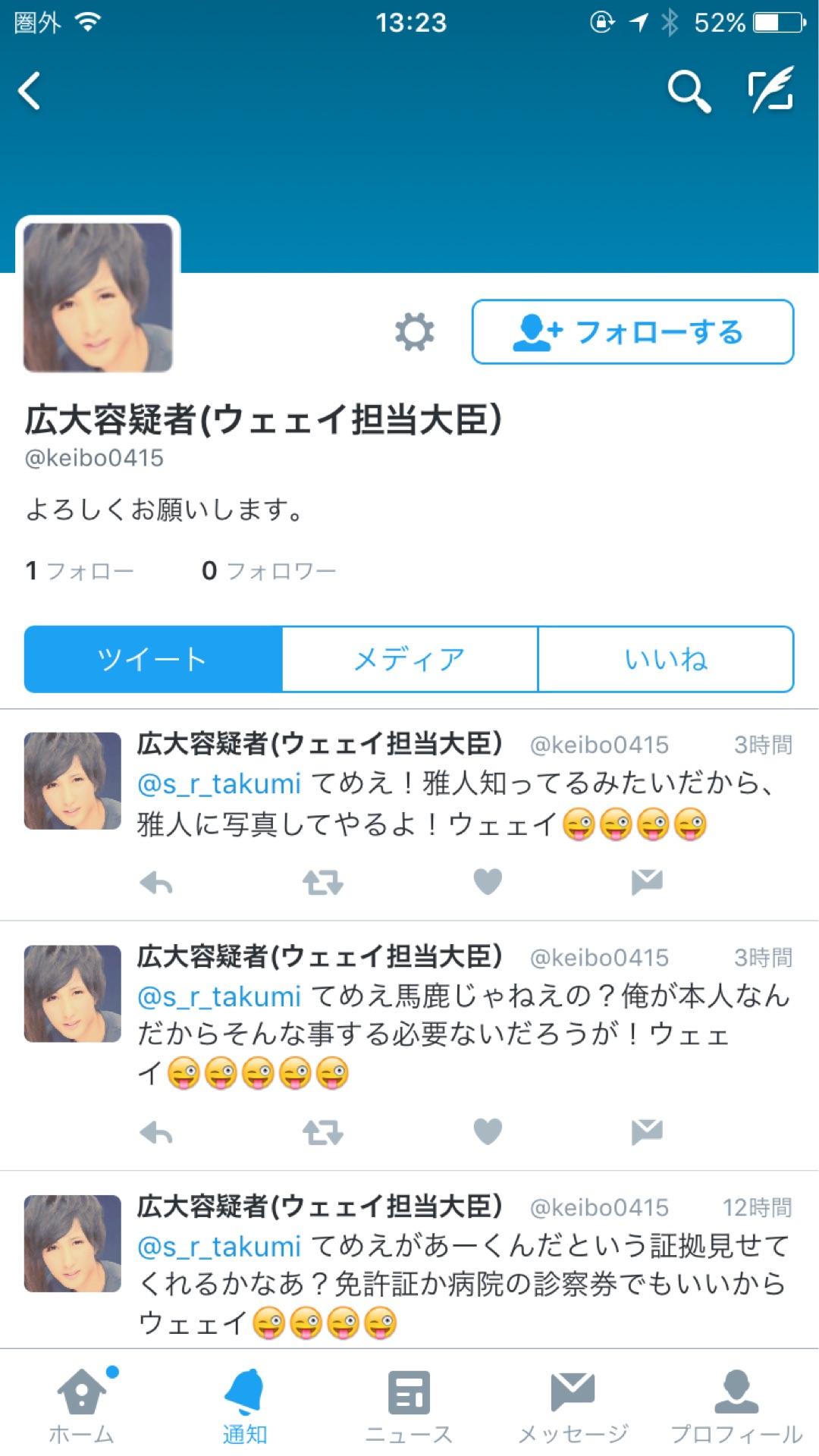Tap the compose tweet icon

coord(770,89)
